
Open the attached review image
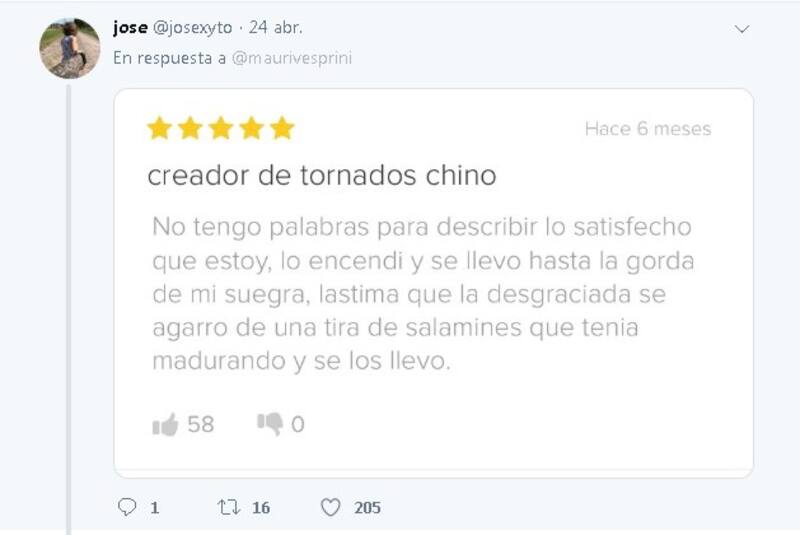click(433, 282)
